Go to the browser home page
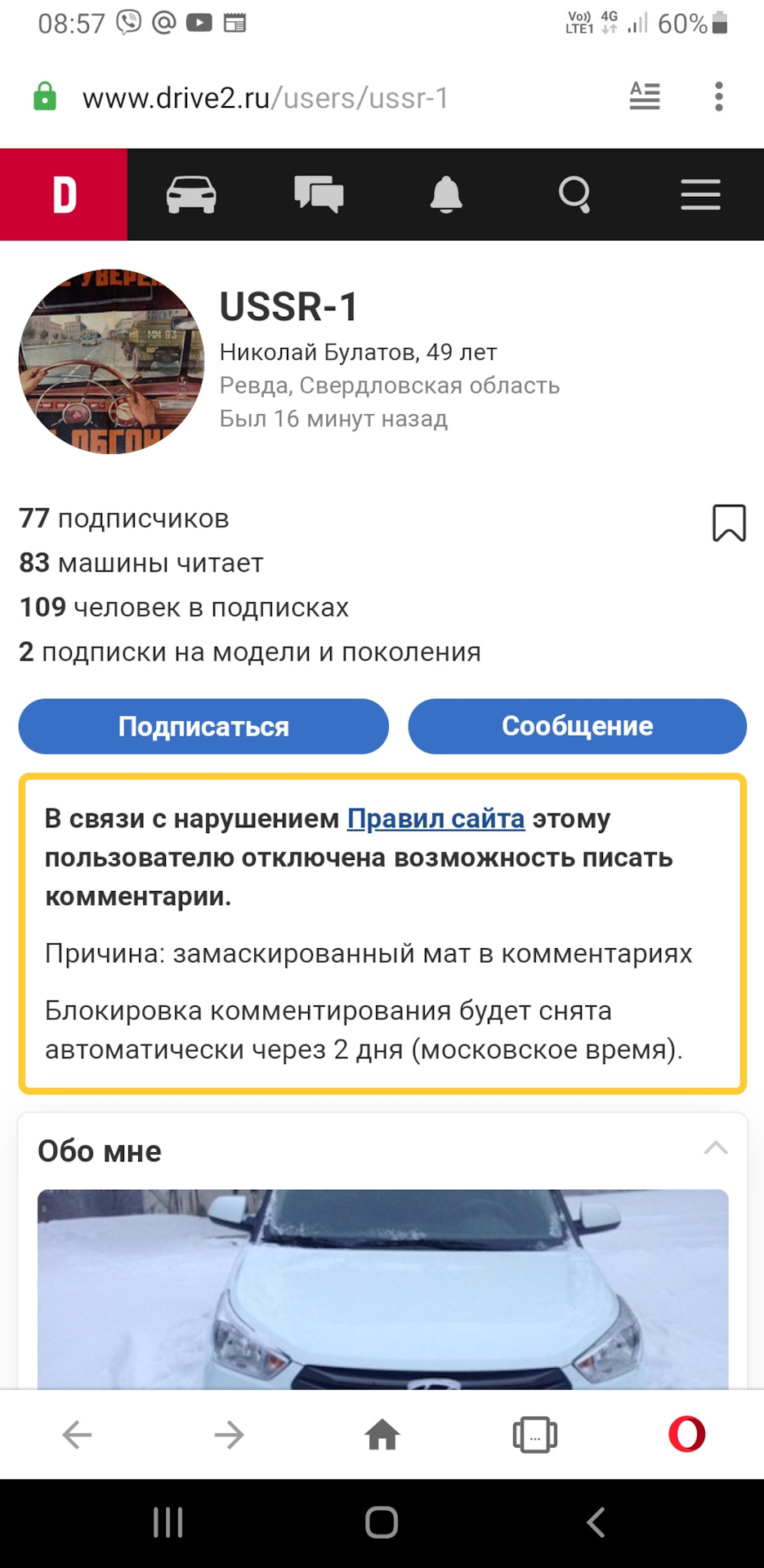 coord(382,1434)
